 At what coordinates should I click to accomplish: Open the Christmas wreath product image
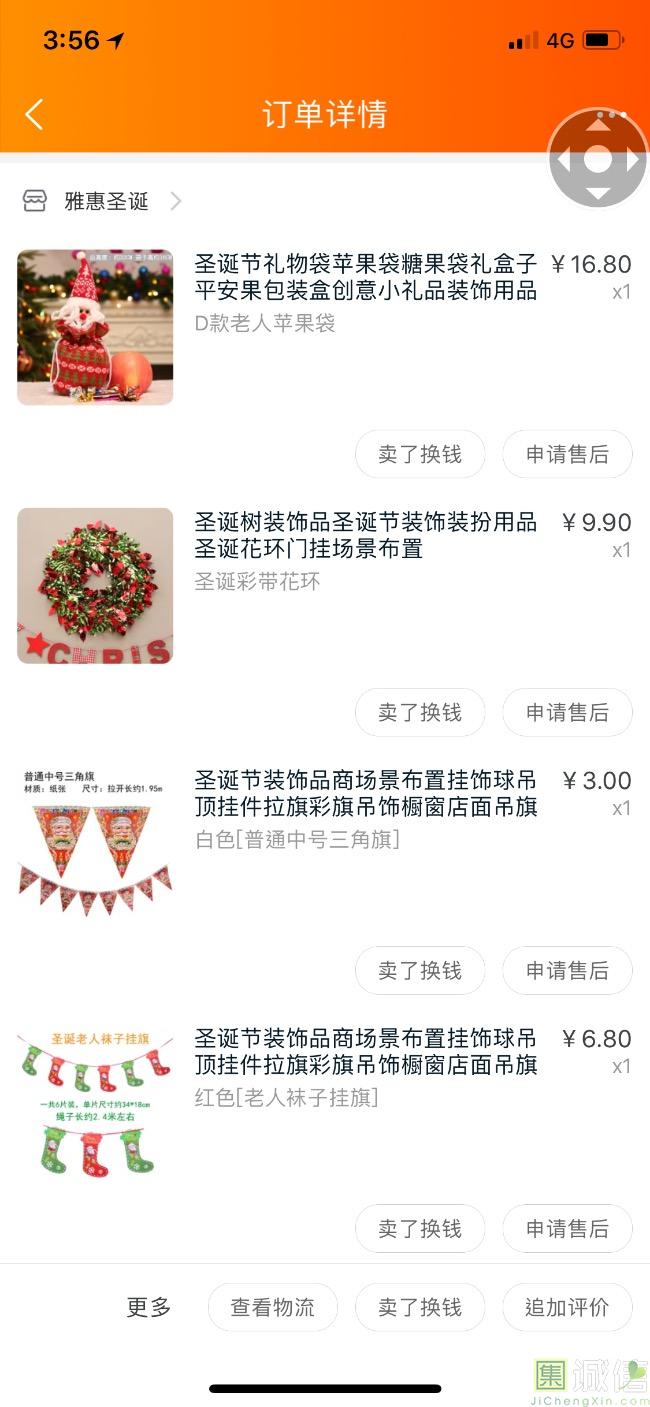[x=95, y=585]
